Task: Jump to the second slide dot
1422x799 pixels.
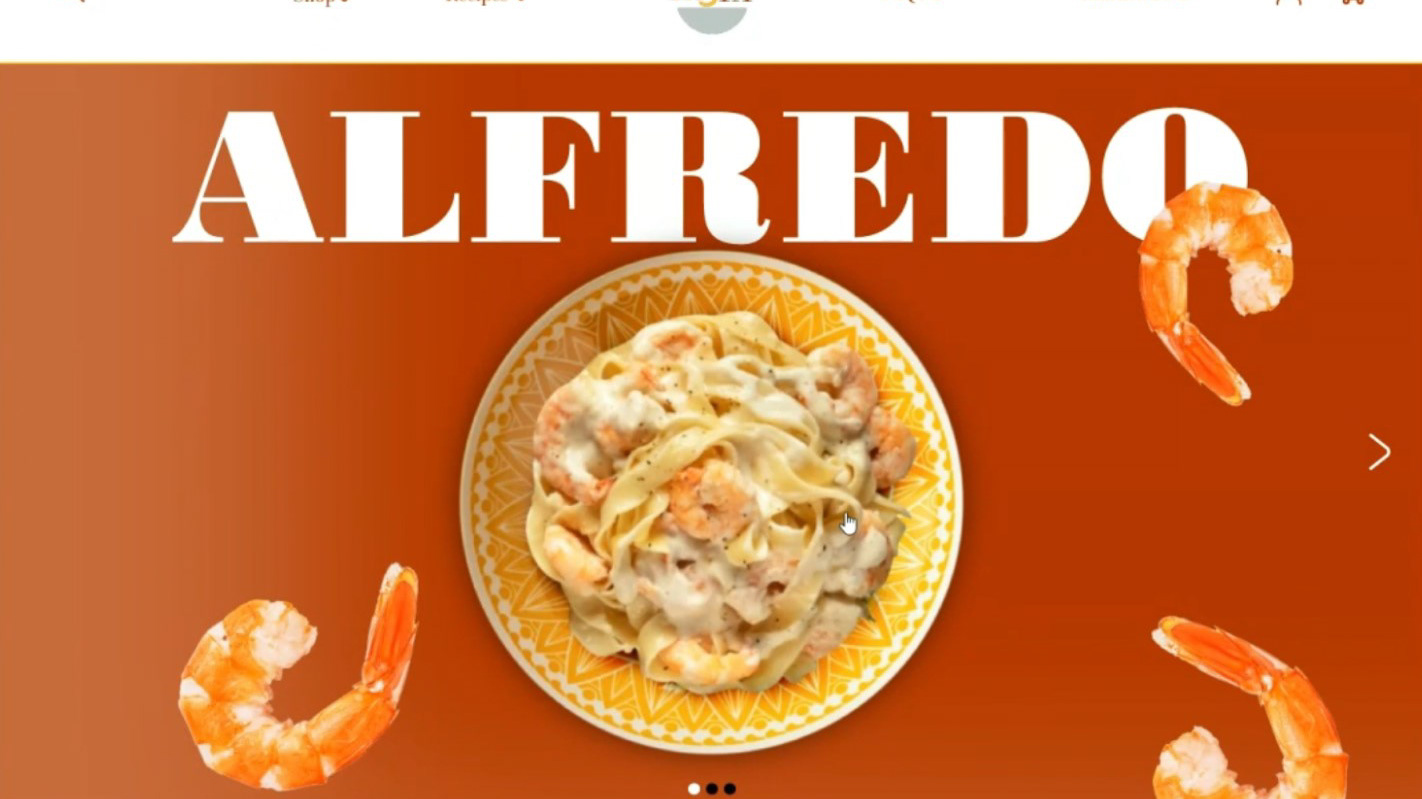Action: 711,789
